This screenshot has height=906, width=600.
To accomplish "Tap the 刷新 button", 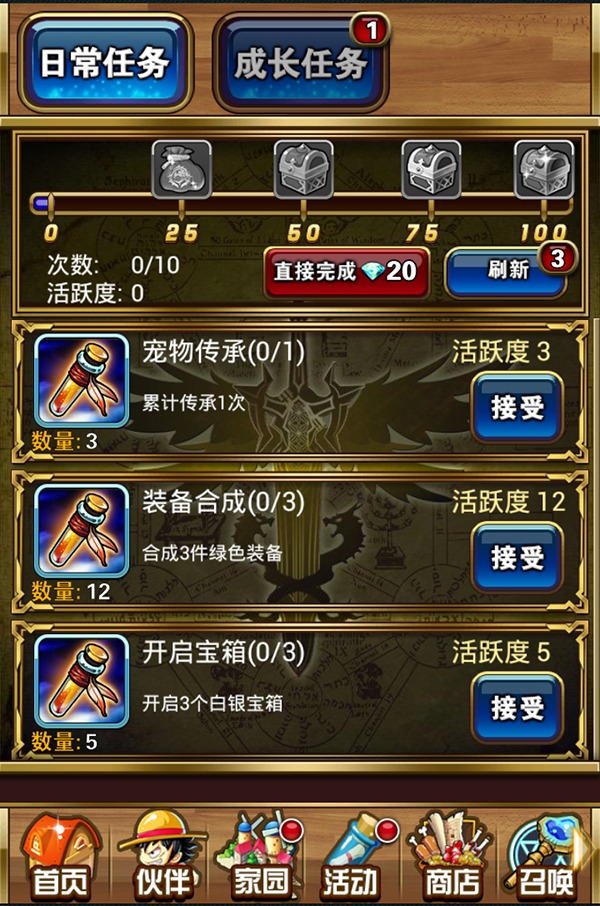I will click(x=506, y=271).
